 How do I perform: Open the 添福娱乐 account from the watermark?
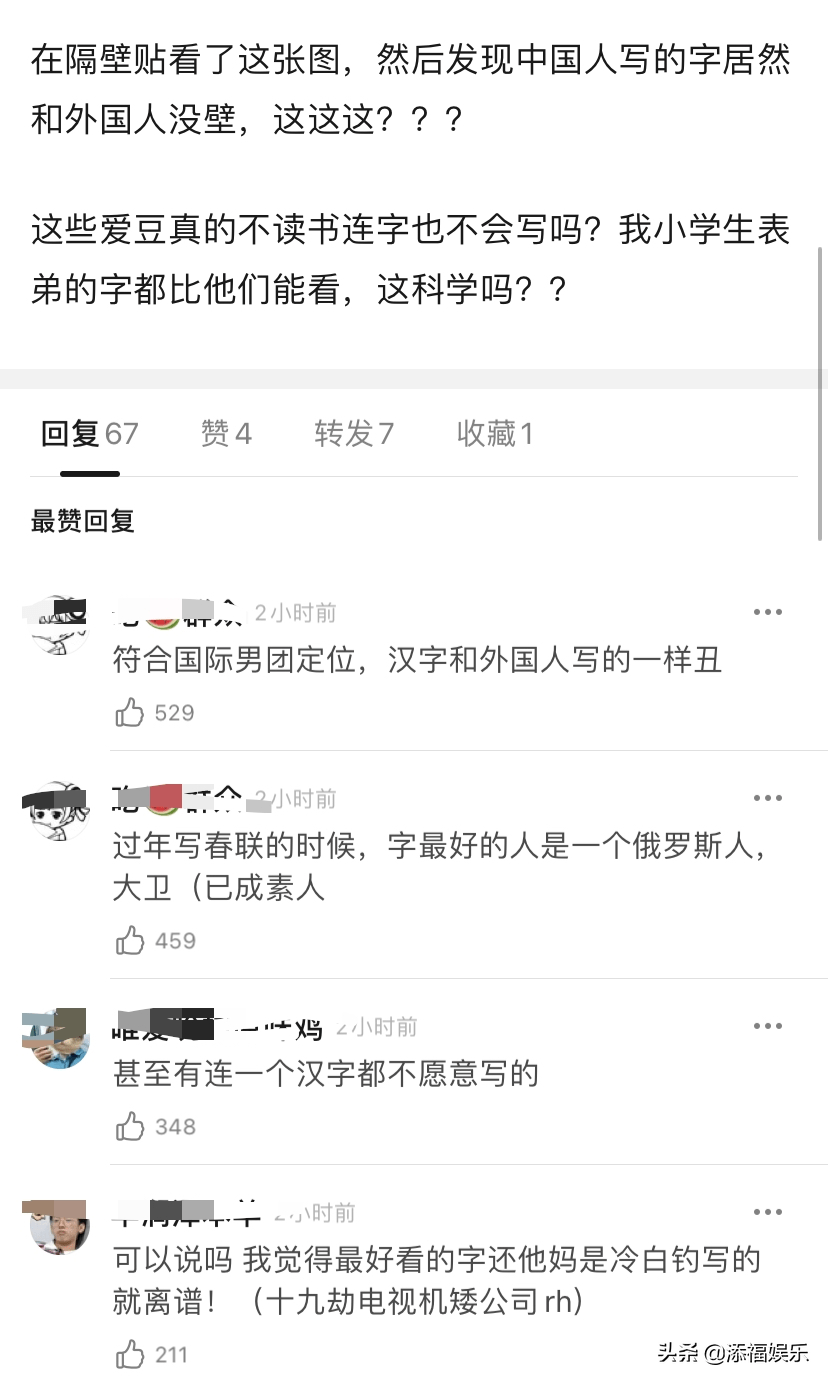(x=758, y=1352)
